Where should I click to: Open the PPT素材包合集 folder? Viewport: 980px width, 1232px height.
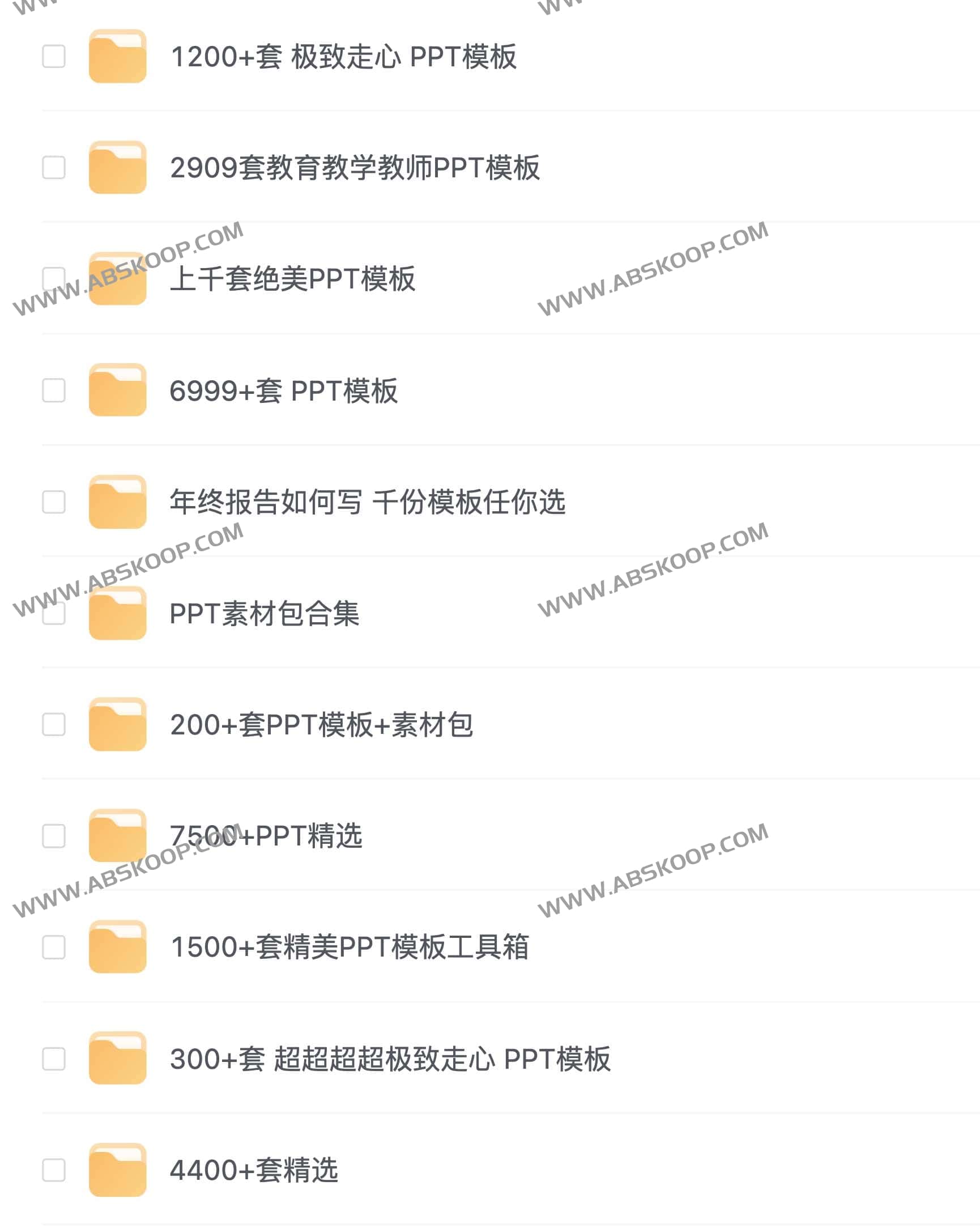(264, 613)
